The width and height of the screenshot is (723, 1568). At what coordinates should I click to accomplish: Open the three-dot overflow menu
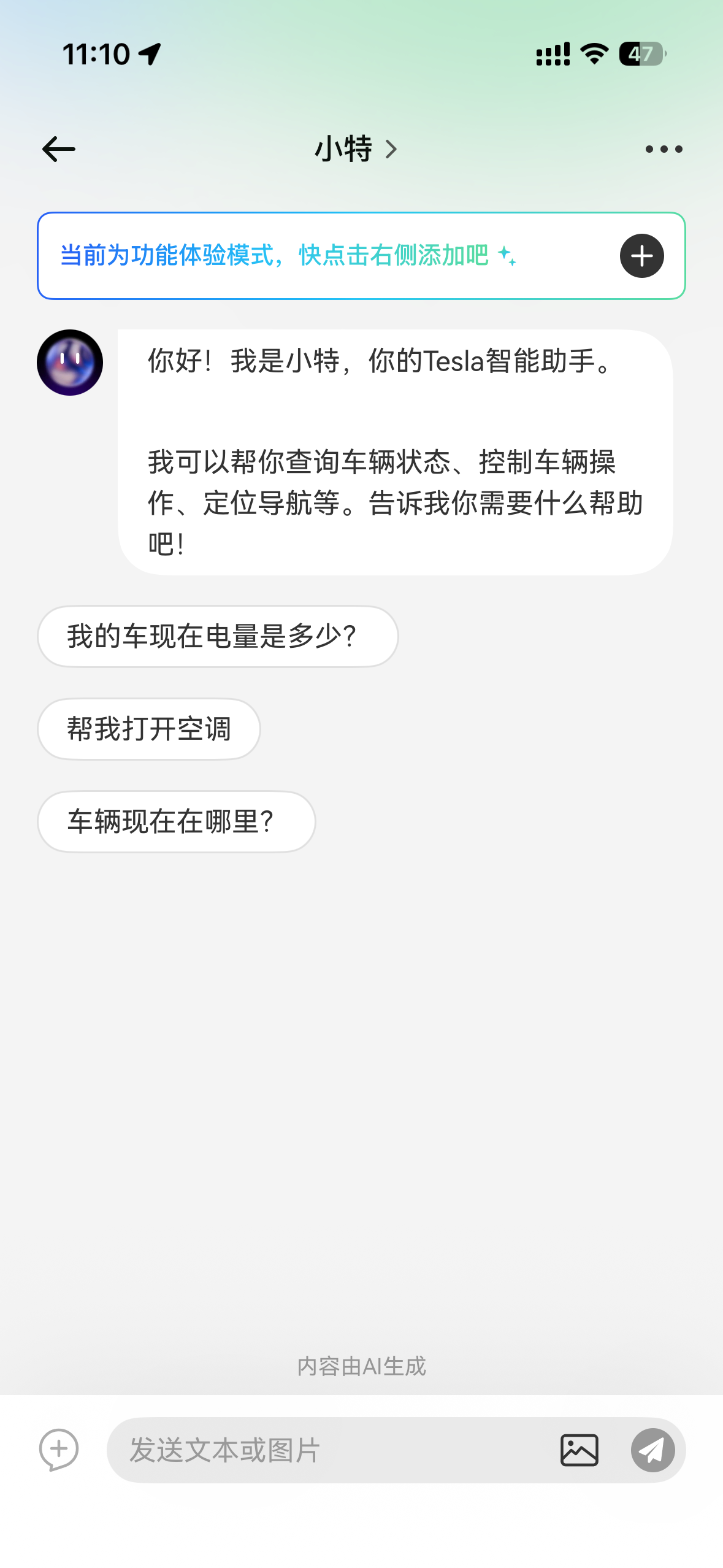coord(664,149)
